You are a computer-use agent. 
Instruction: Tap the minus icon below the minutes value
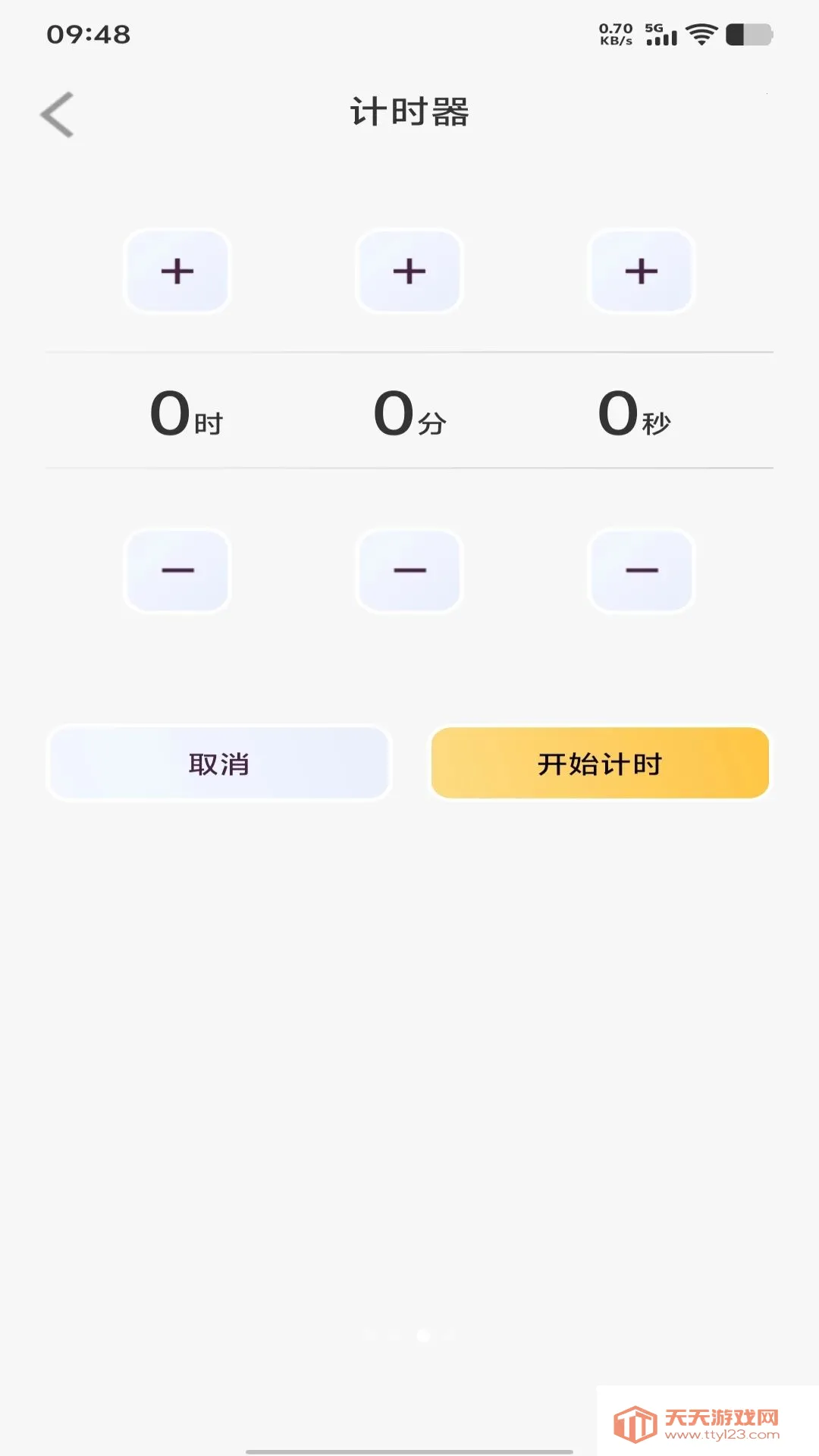click(x=409, y=570)
